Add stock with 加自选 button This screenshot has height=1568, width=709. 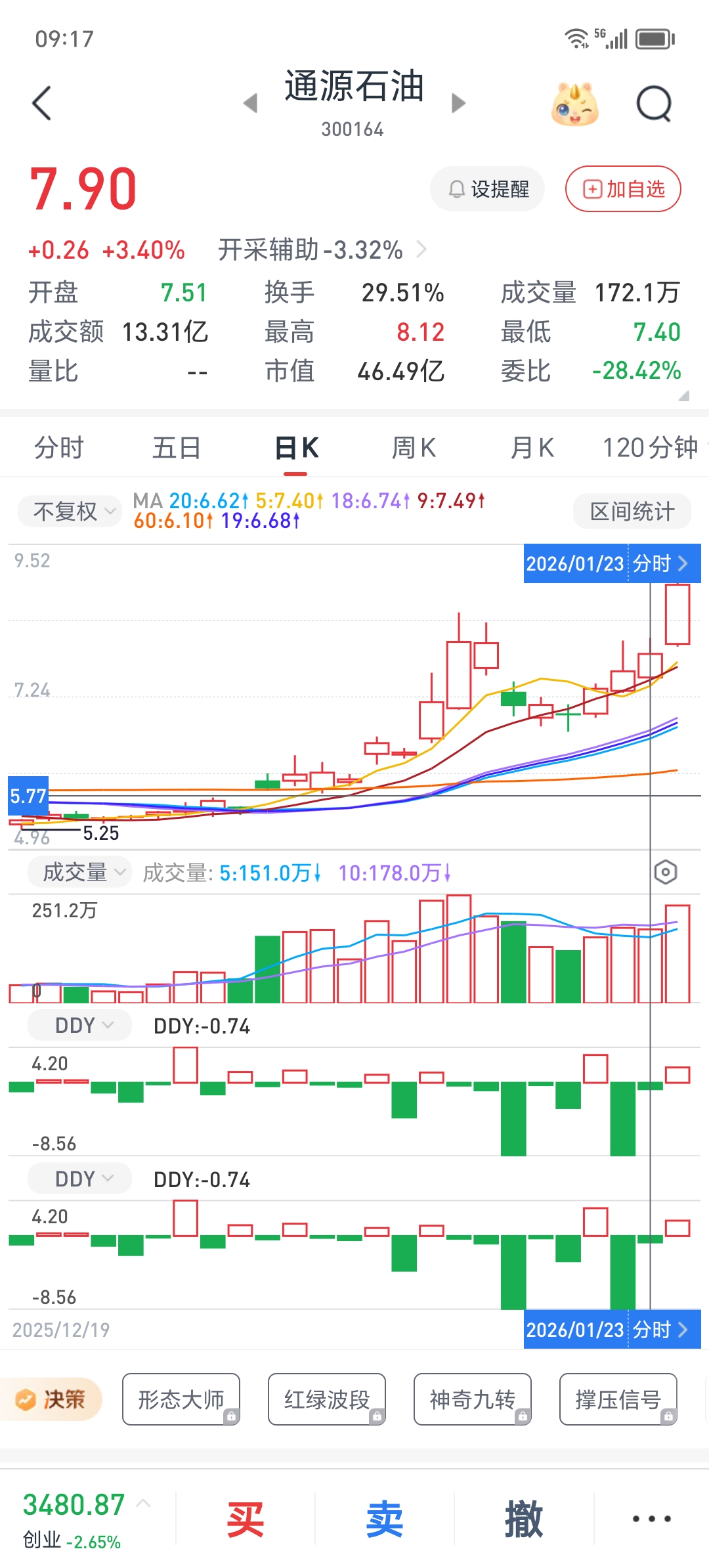click(623, 189)
